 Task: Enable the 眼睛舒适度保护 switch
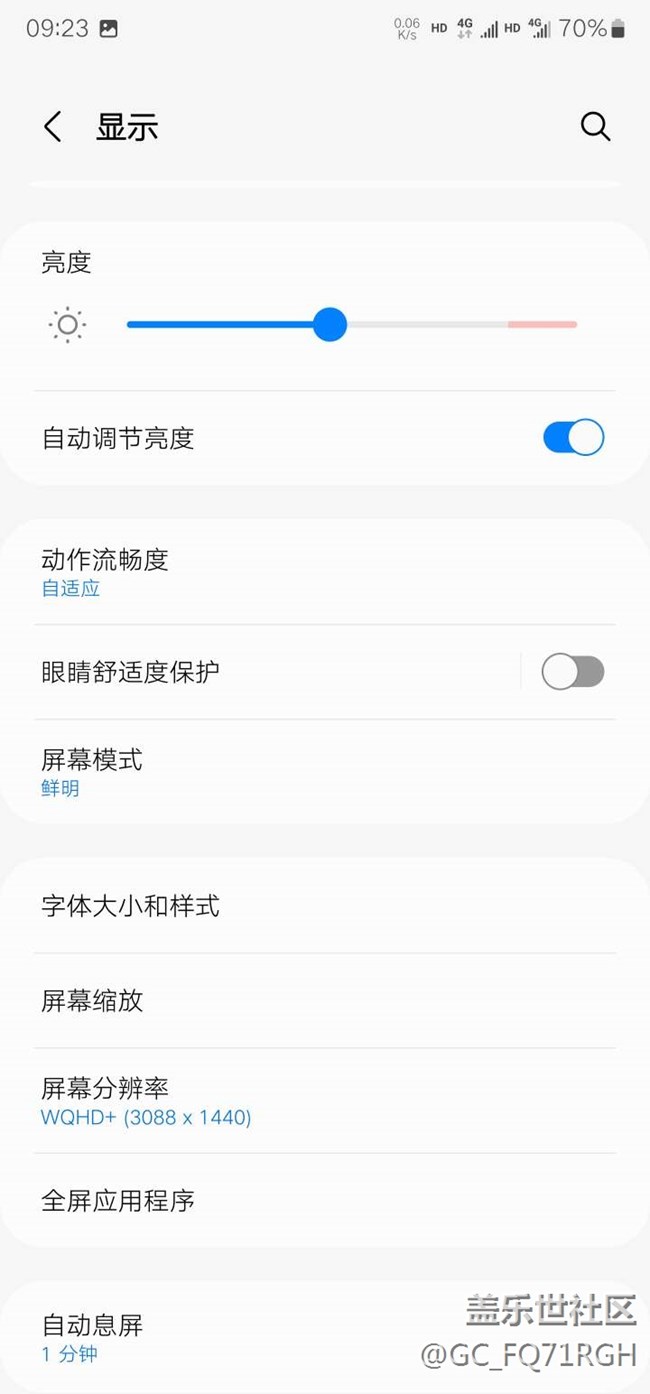(573, 672)
